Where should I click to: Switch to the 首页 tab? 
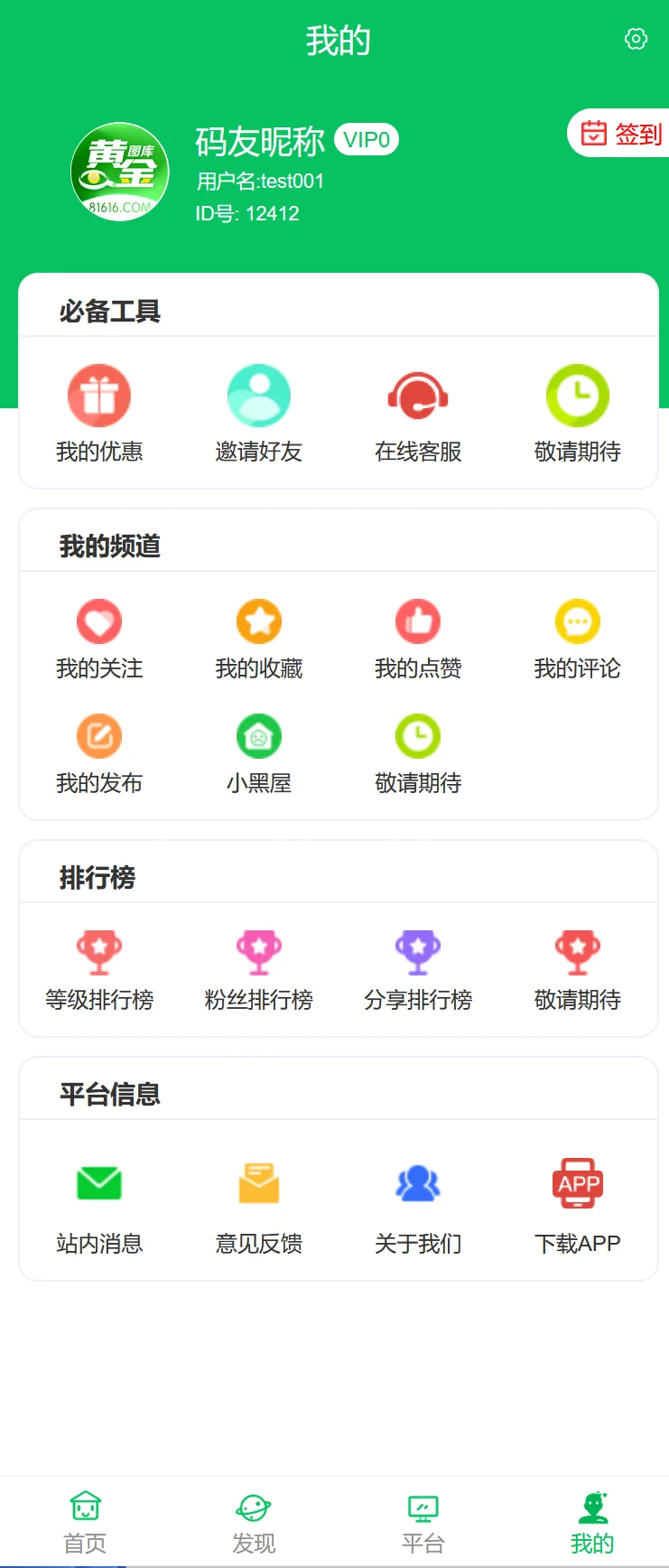(85, 1523)
